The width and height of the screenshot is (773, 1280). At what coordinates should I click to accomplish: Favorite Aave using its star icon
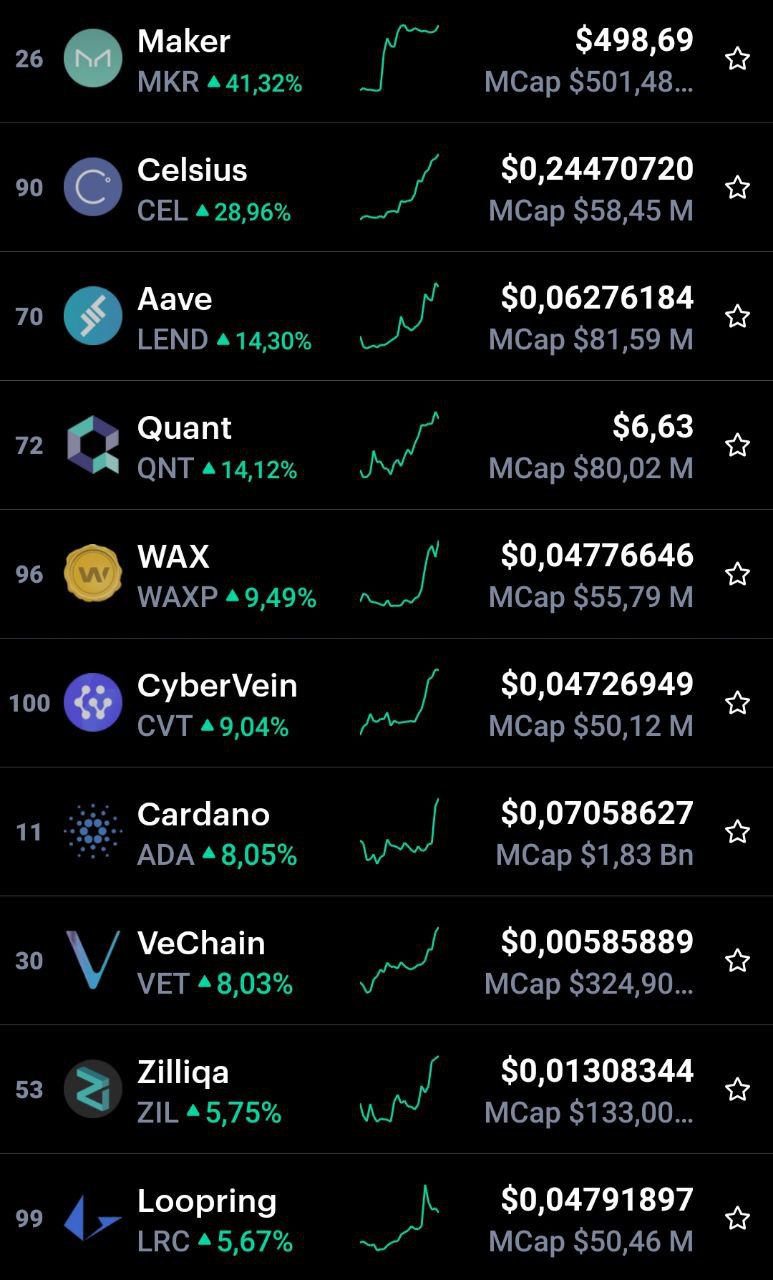point(737,317)
